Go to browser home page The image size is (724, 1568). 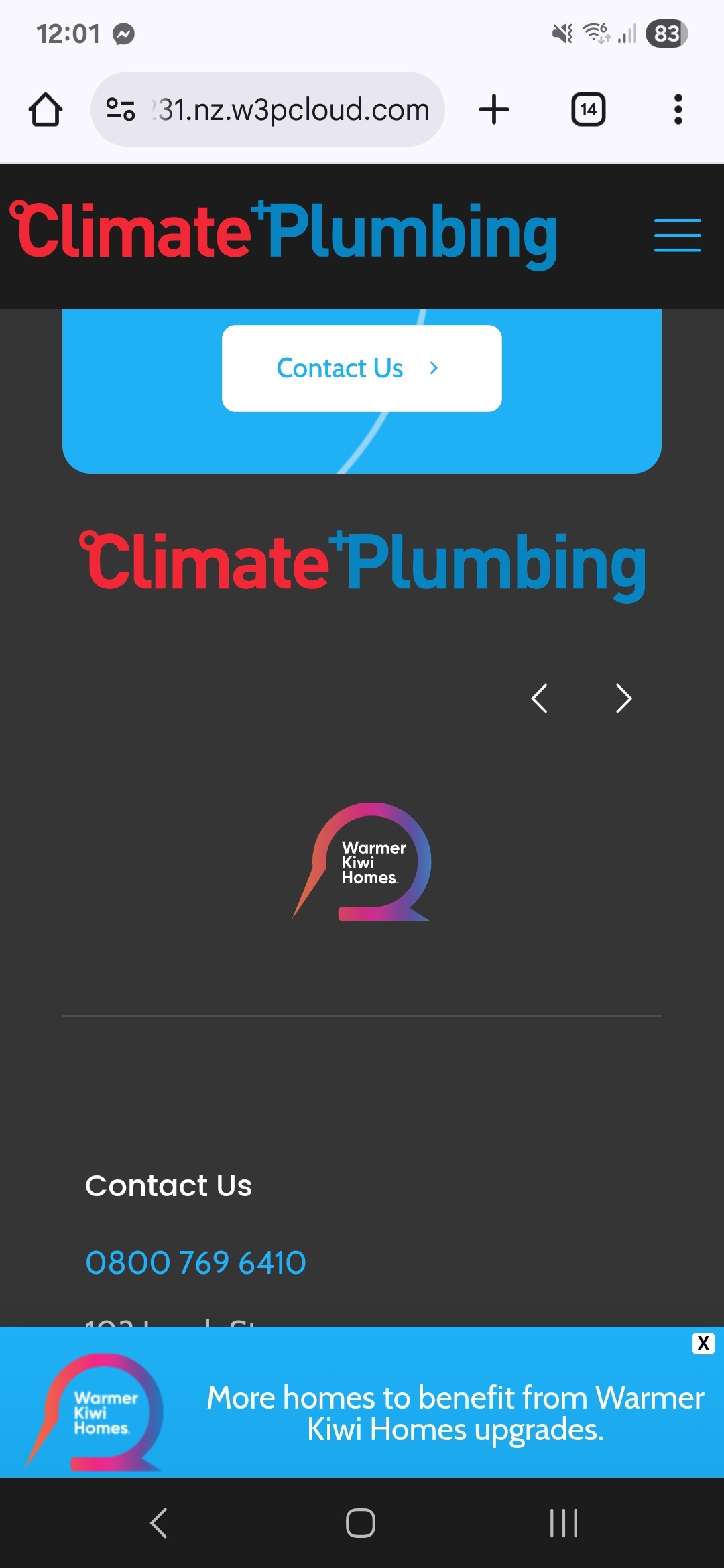coord(46,109)
